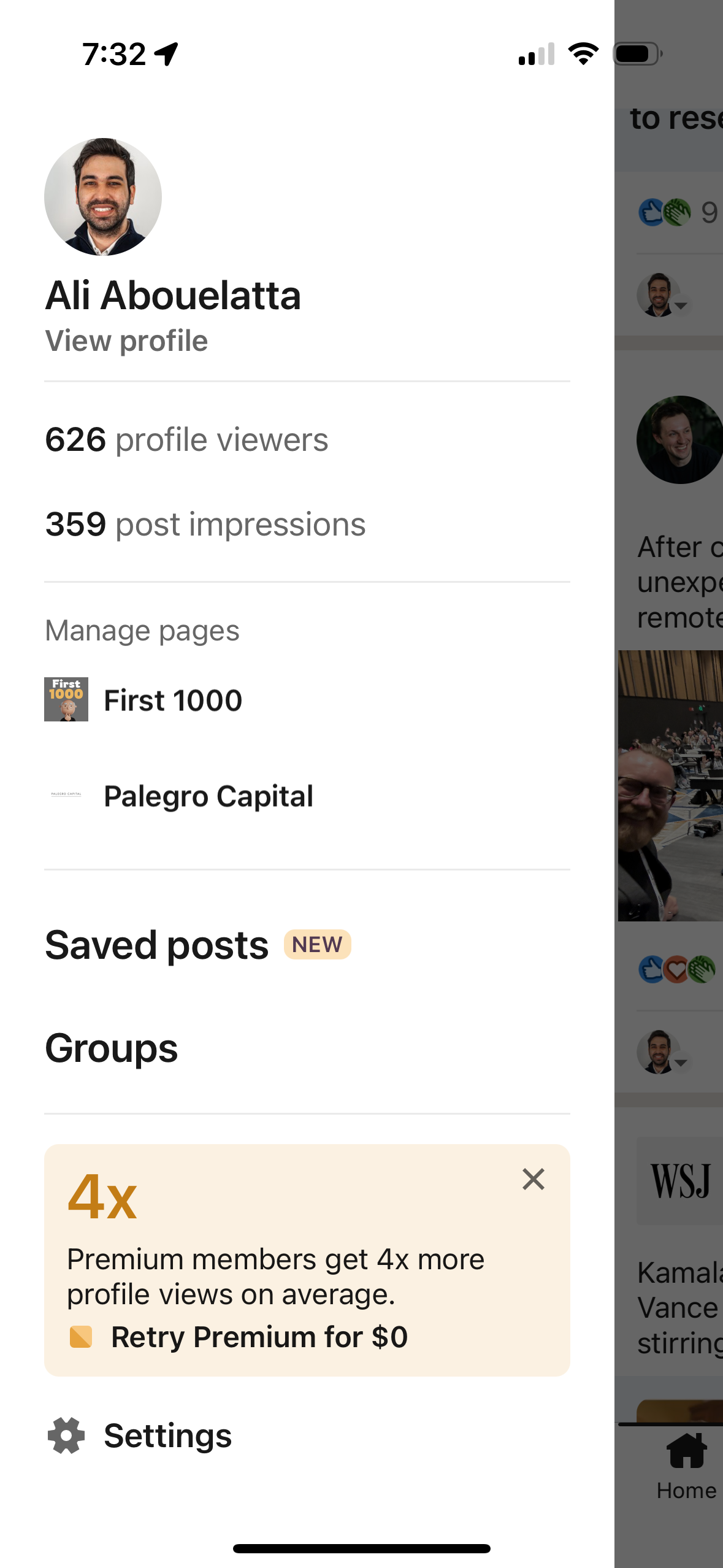Click the Settings gear icon
The width and height of the screenshot is (723, 1568).
tap(66, 1435)
